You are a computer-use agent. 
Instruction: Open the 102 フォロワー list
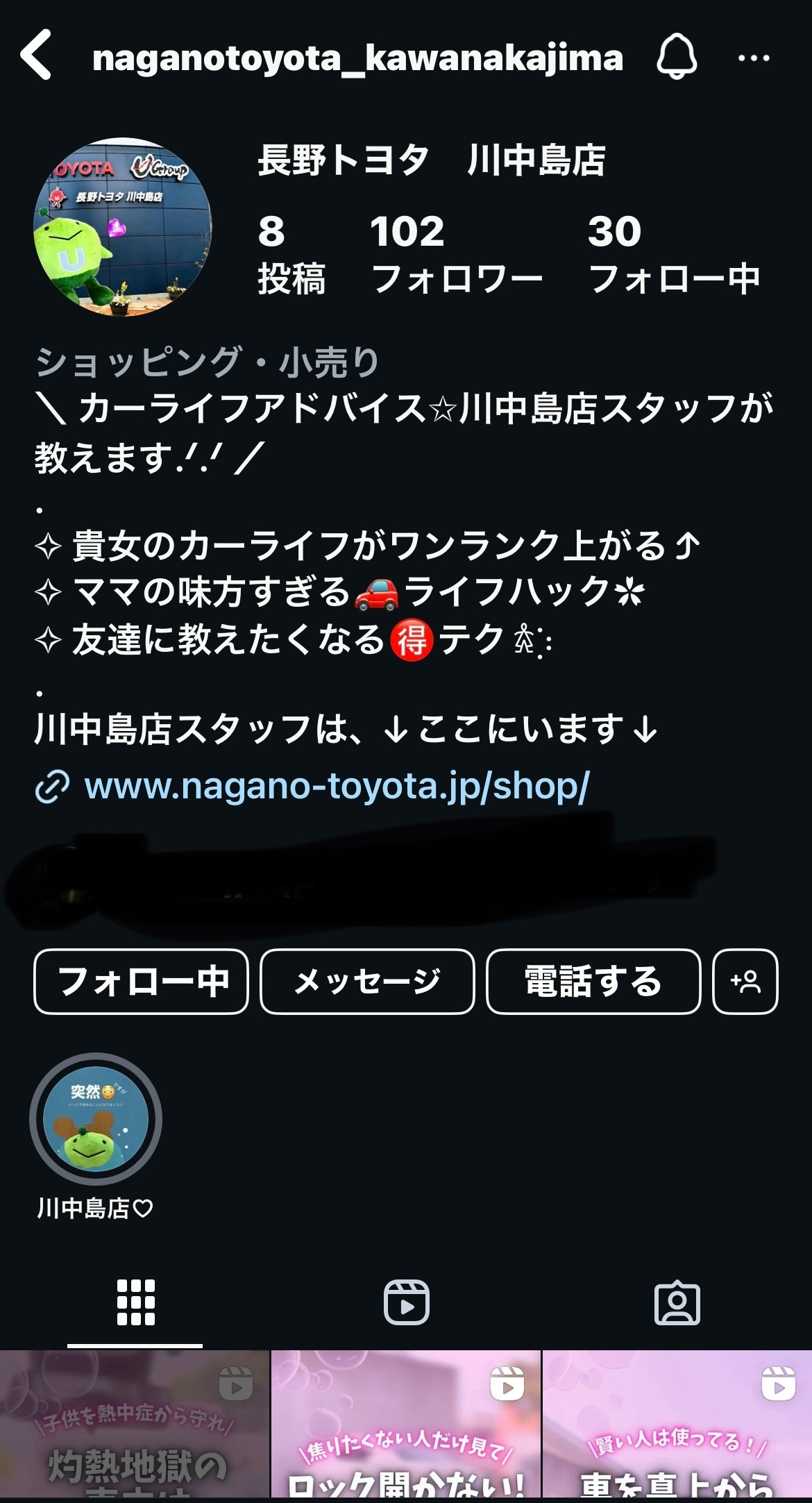456,253
